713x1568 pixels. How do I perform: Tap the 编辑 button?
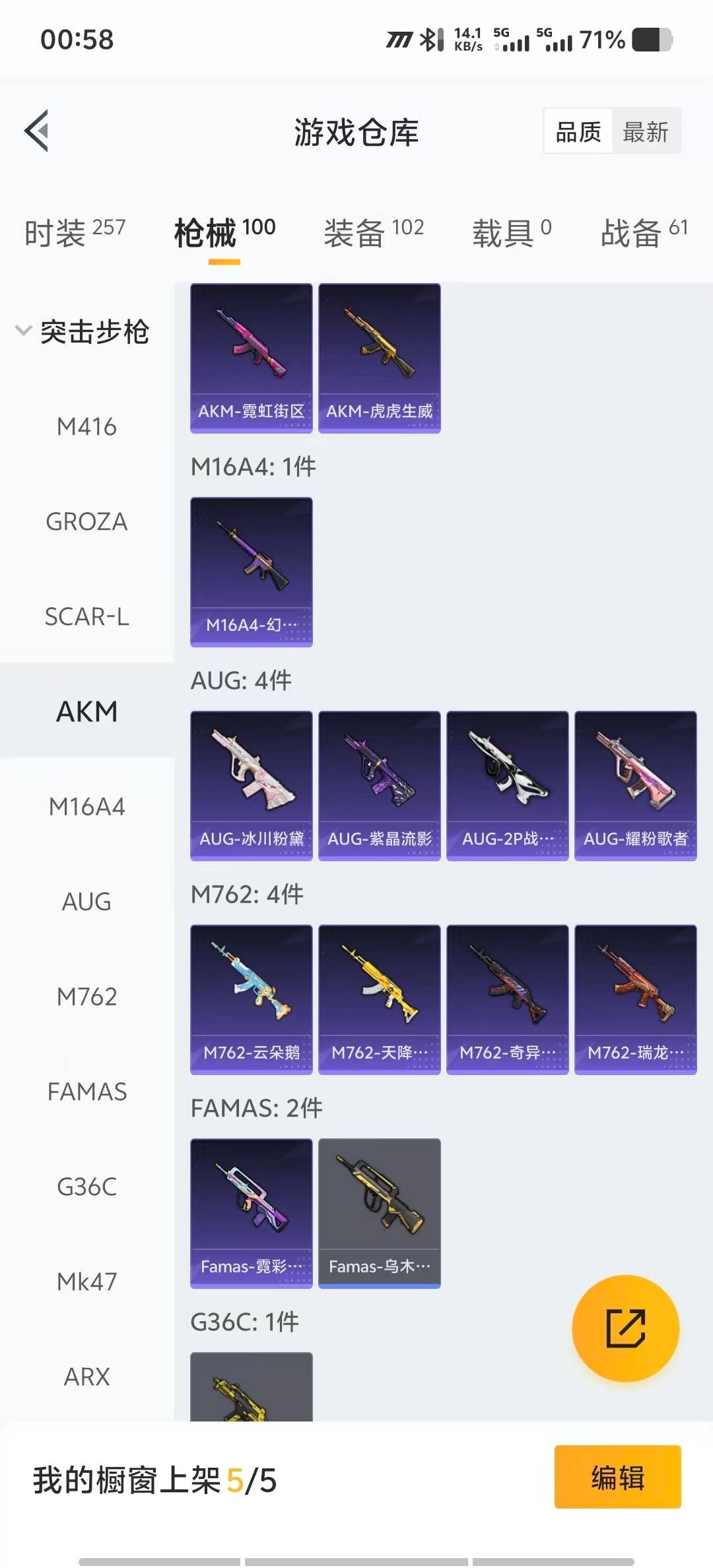tap(617, 1477)
